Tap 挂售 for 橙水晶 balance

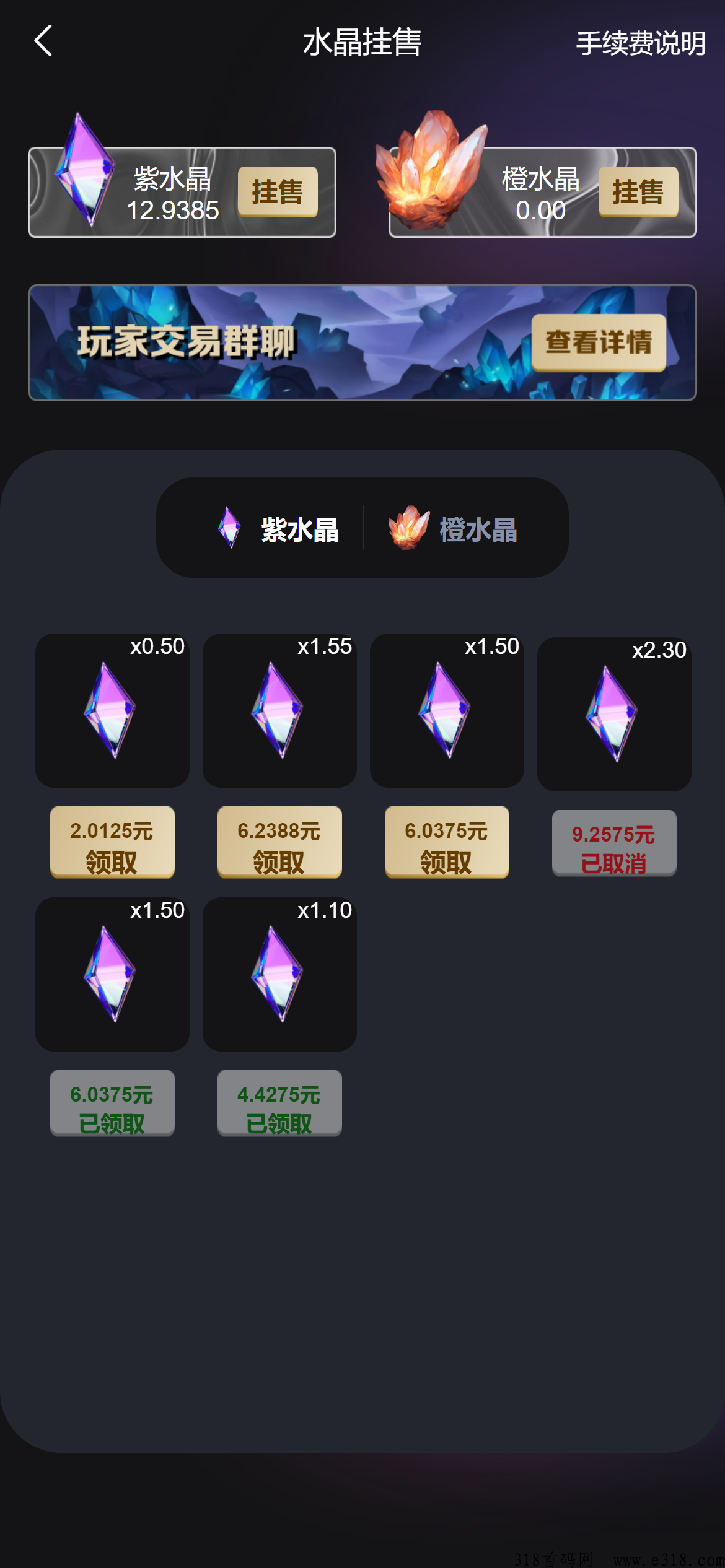pyautogui.click(x=638, y=192)
